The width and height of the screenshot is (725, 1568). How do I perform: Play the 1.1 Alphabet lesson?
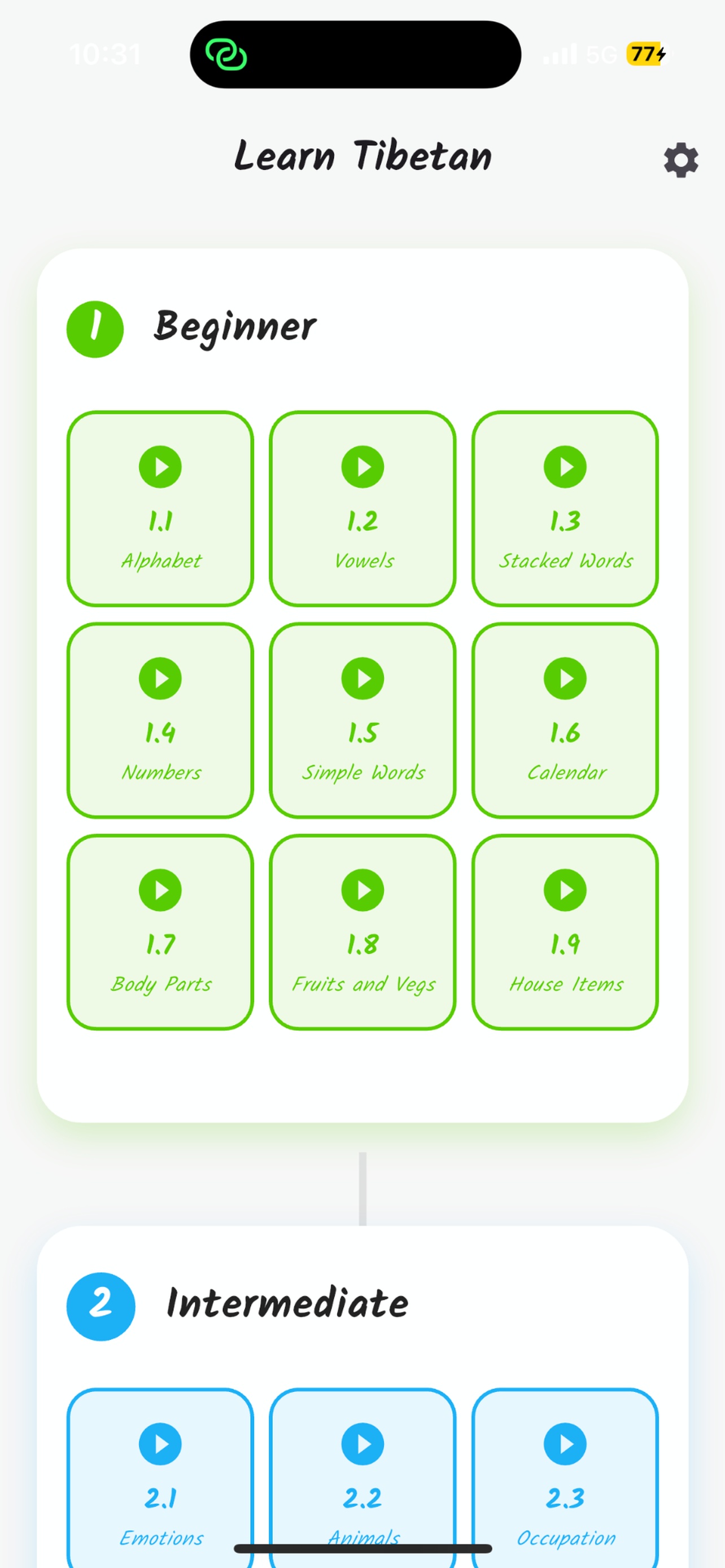pos(160,466)
